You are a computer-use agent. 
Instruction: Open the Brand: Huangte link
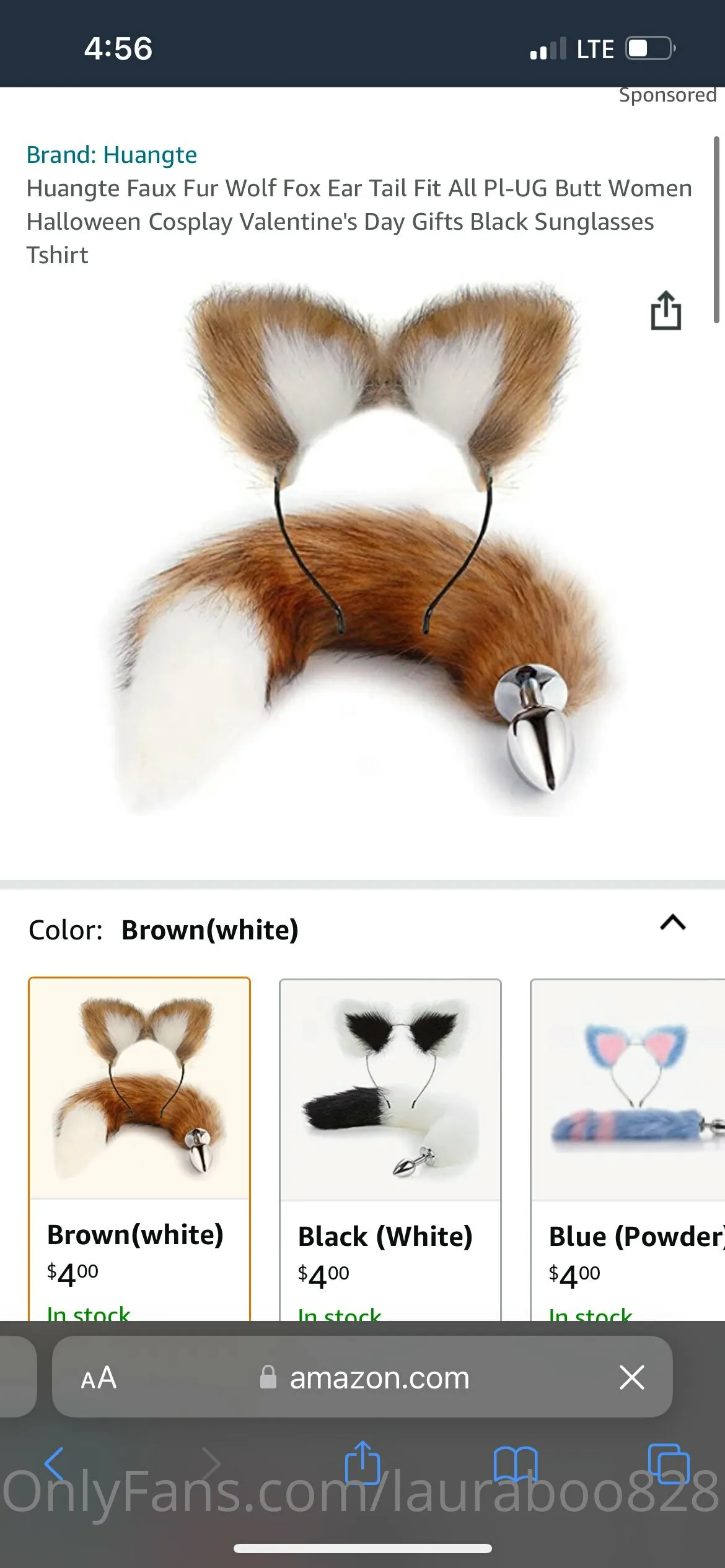pyautogui.click(x=112, y=155)
